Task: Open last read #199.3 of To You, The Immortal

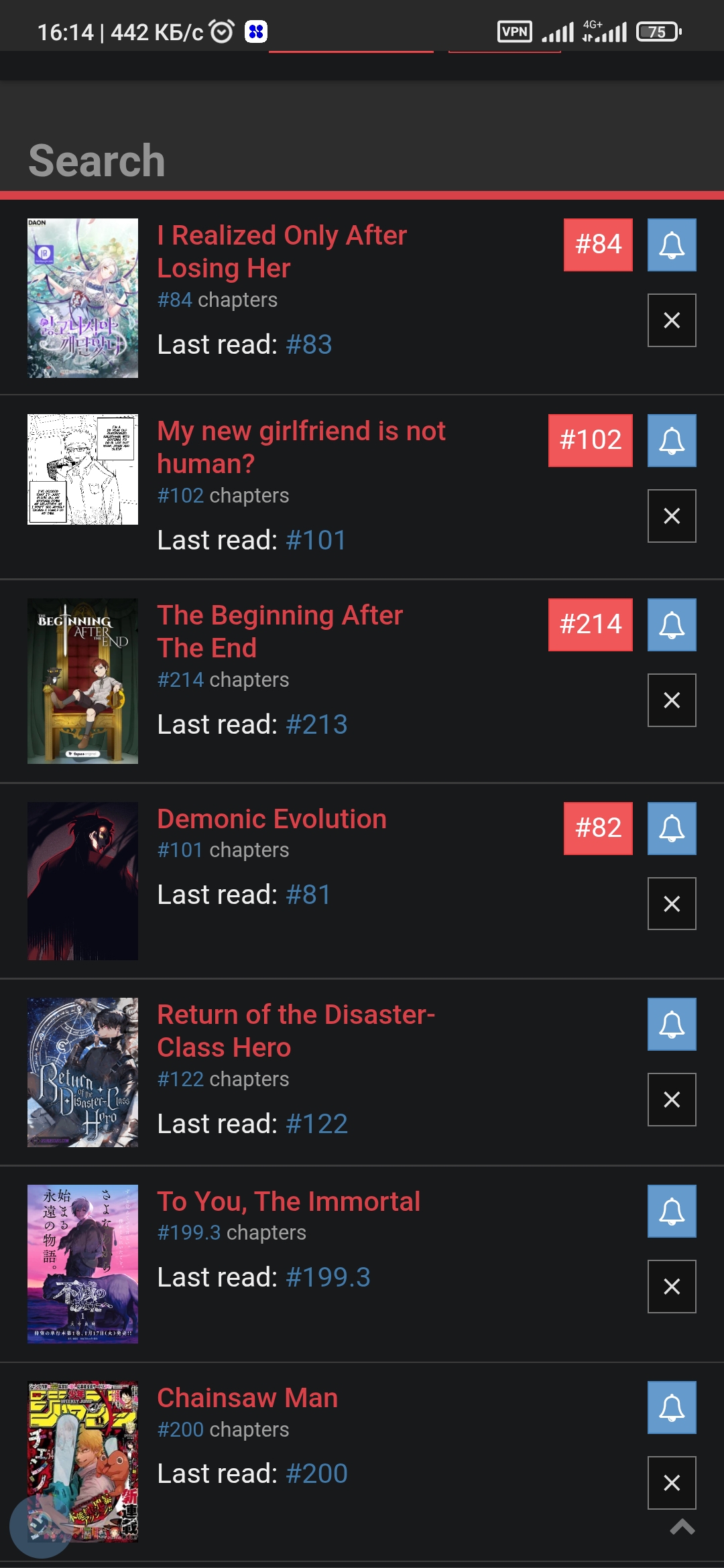Action: pos(328,1277)
